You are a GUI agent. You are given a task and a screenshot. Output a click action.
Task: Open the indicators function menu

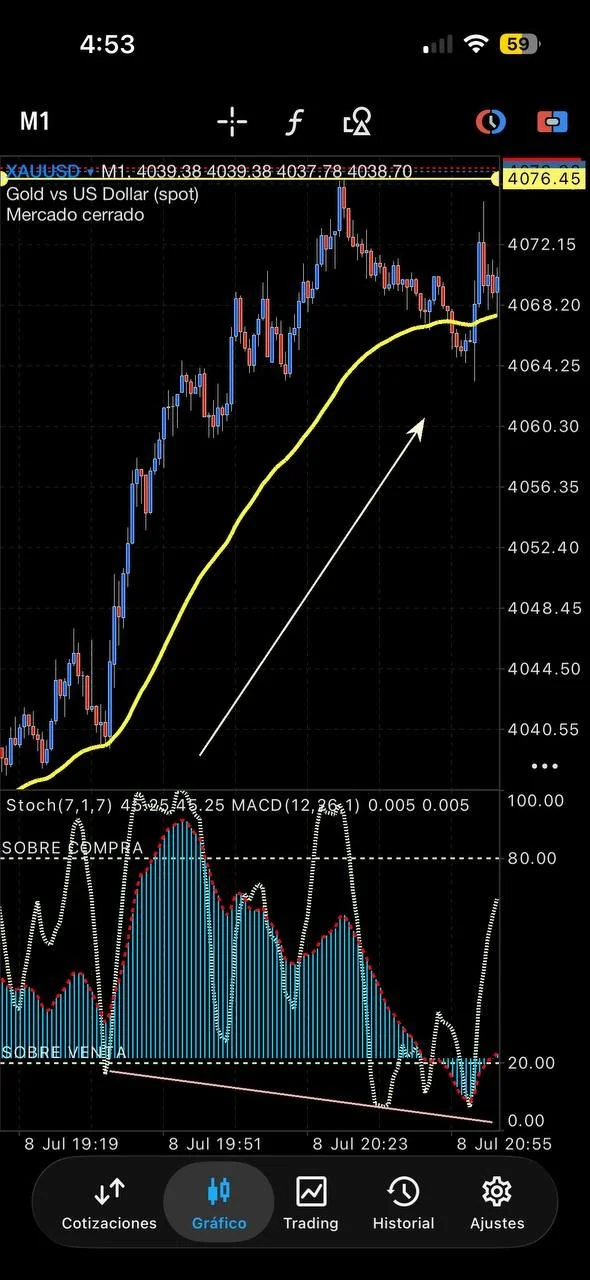pos(294,122)
